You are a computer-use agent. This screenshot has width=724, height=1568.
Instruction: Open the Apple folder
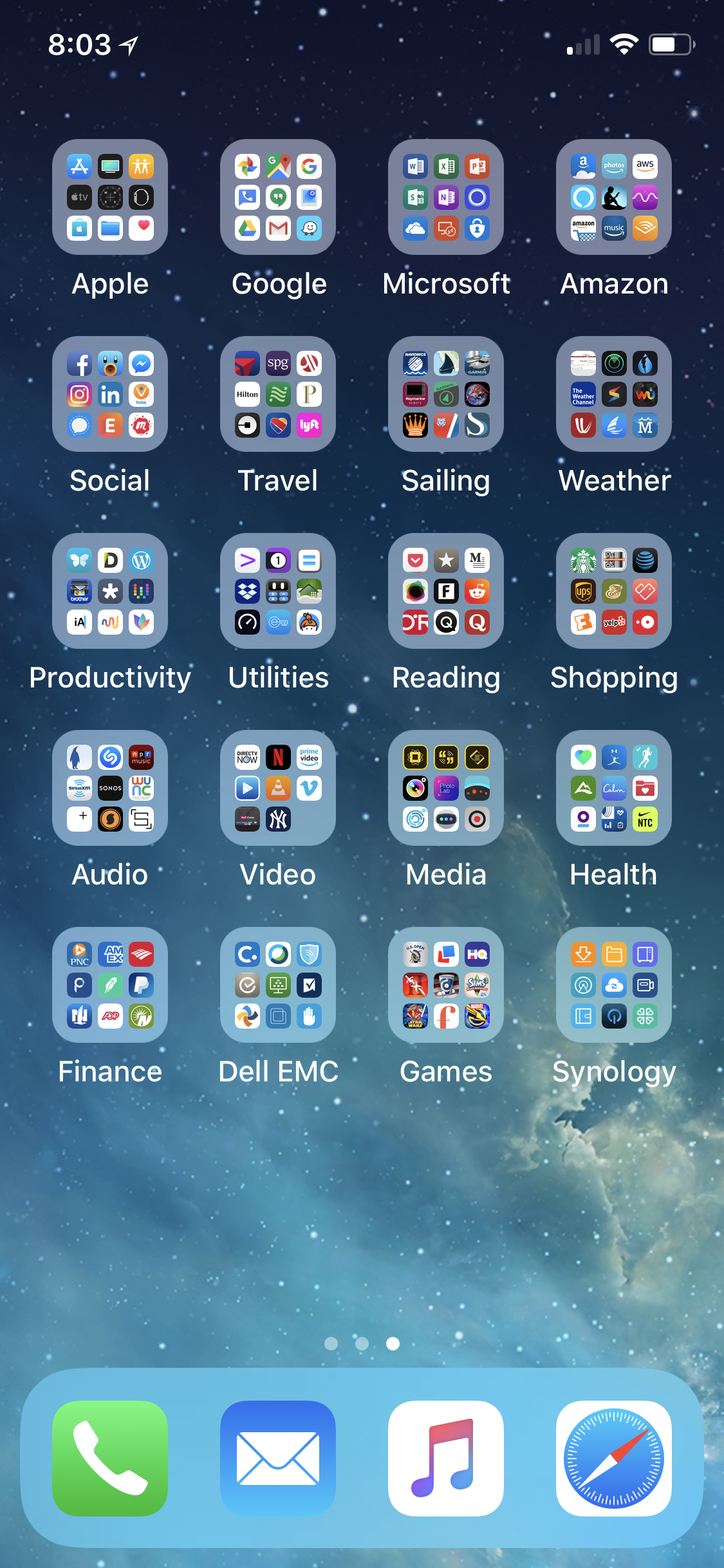click(110, 197)
